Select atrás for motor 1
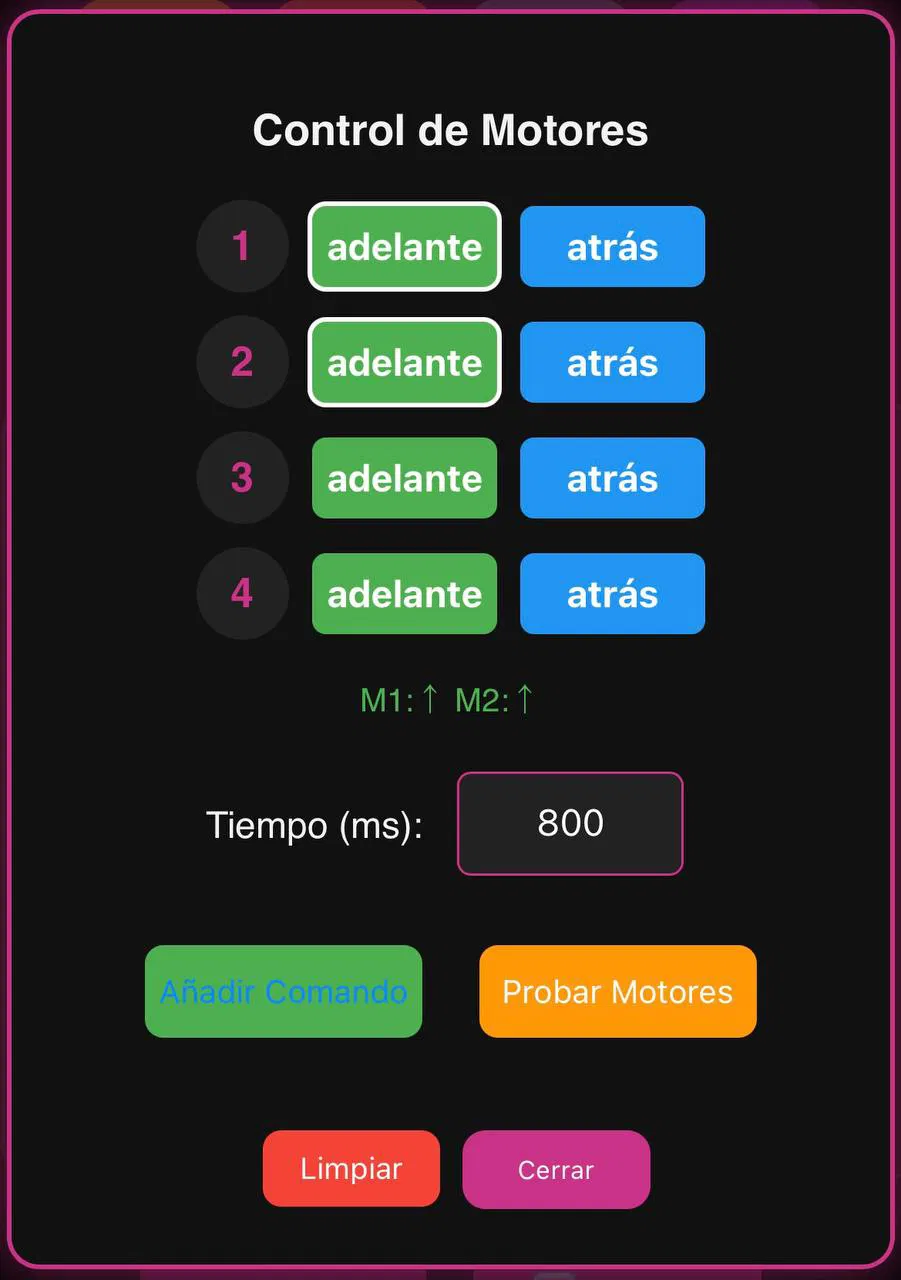The width and height of the screenshot is (901, 1280). (612, 247)
